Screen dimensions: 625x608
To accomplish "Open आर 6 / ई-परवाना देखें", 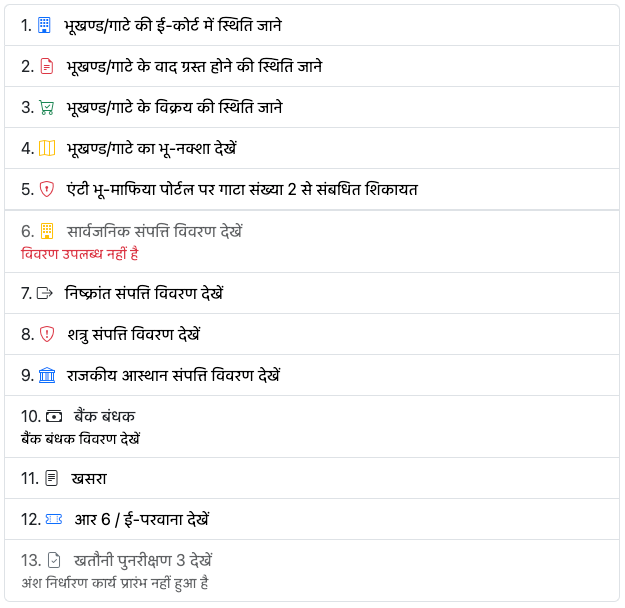I will pos(141,520).
